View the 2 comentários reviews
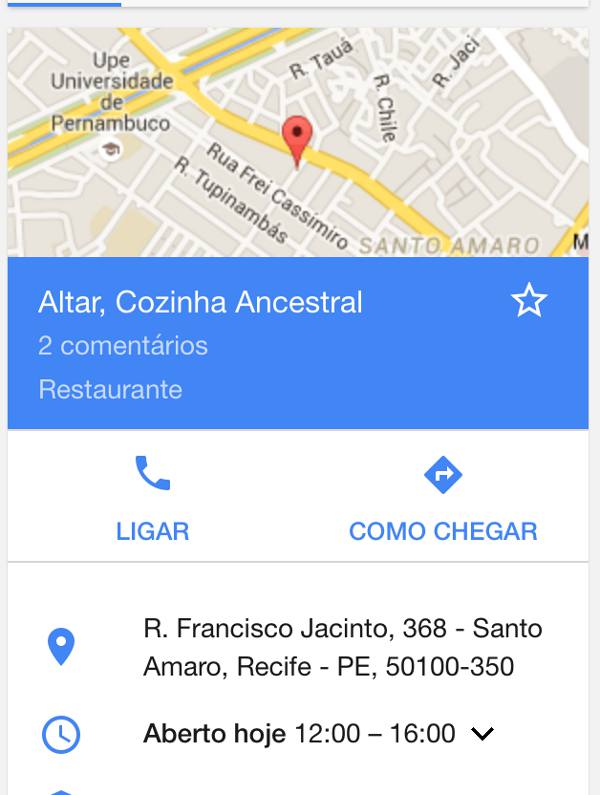Screen dimensions: 600x795 [123, 346]
